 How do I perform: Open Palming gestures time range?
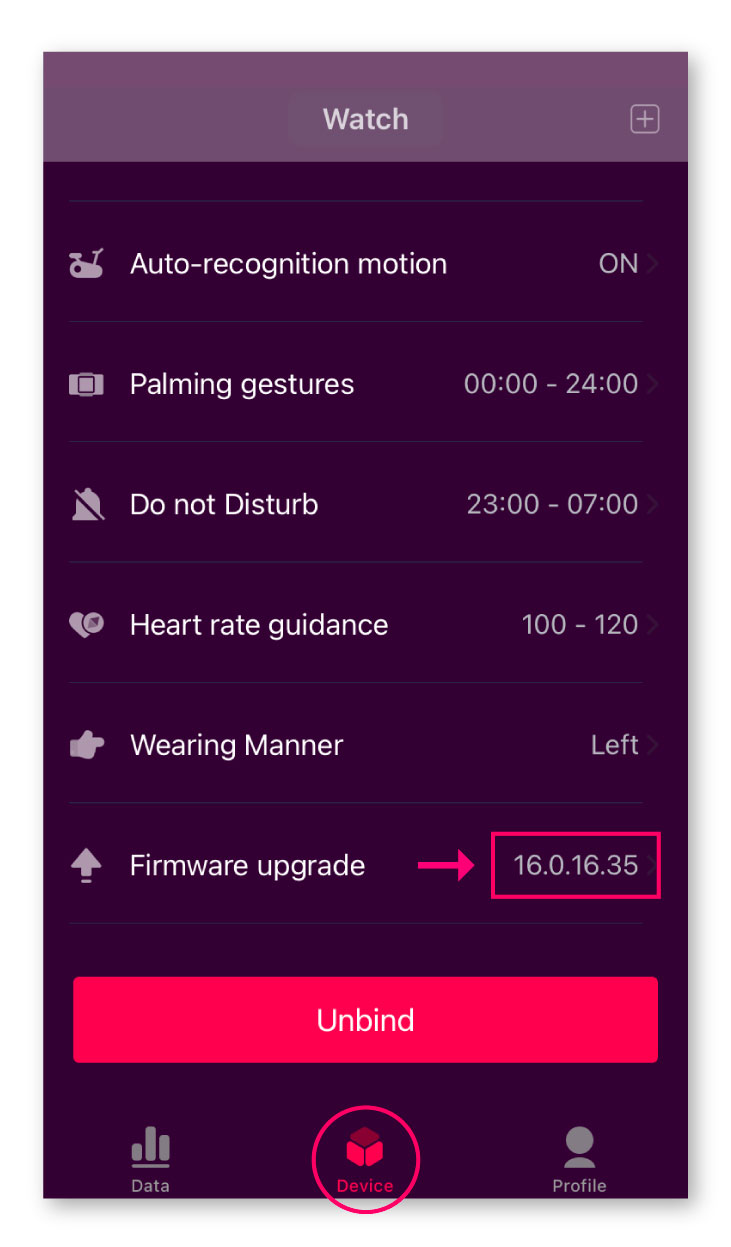pyautogui.click(x=364, y=384)
